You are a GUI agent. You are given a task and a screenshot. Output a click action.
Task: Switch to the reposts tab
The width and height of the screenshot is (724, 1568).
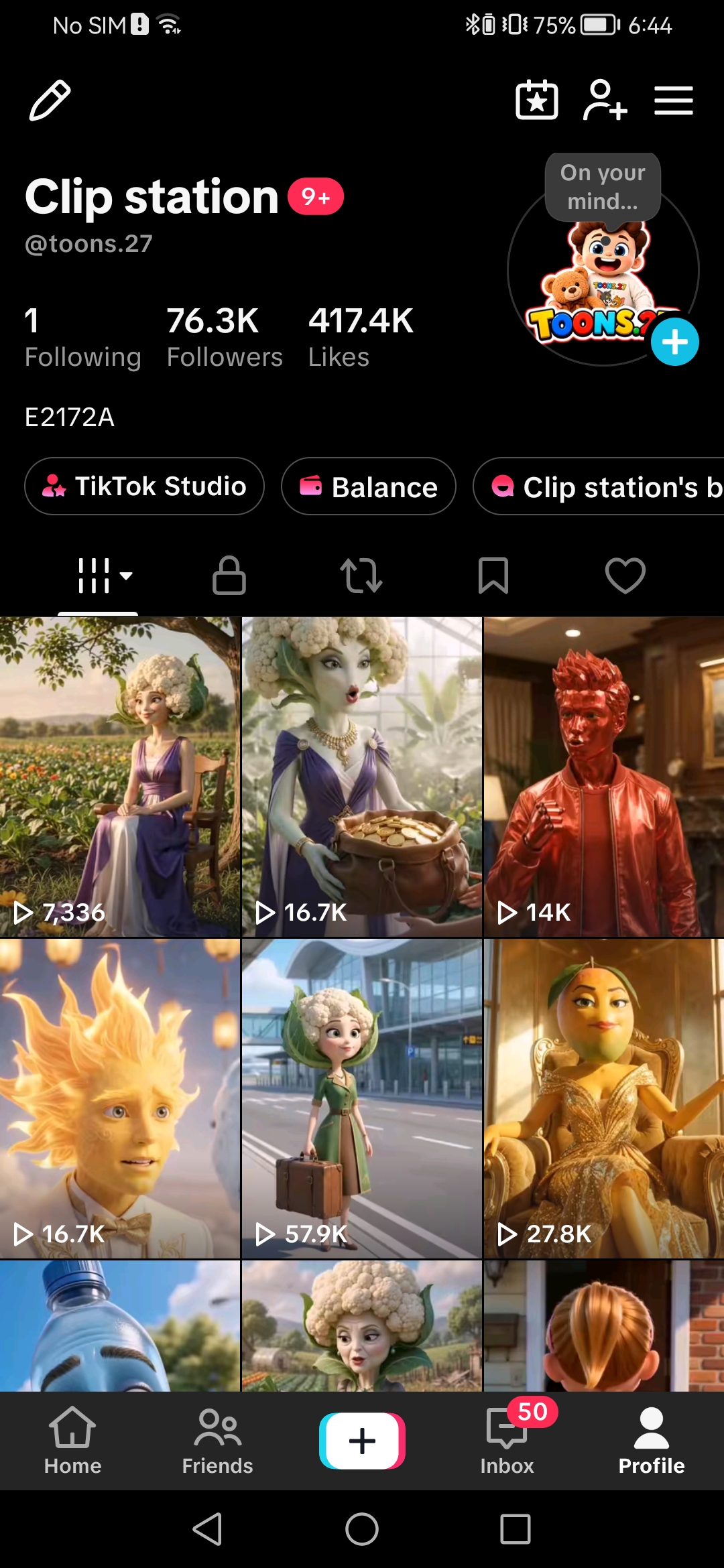pyautogui.click(x=361, y=576)
